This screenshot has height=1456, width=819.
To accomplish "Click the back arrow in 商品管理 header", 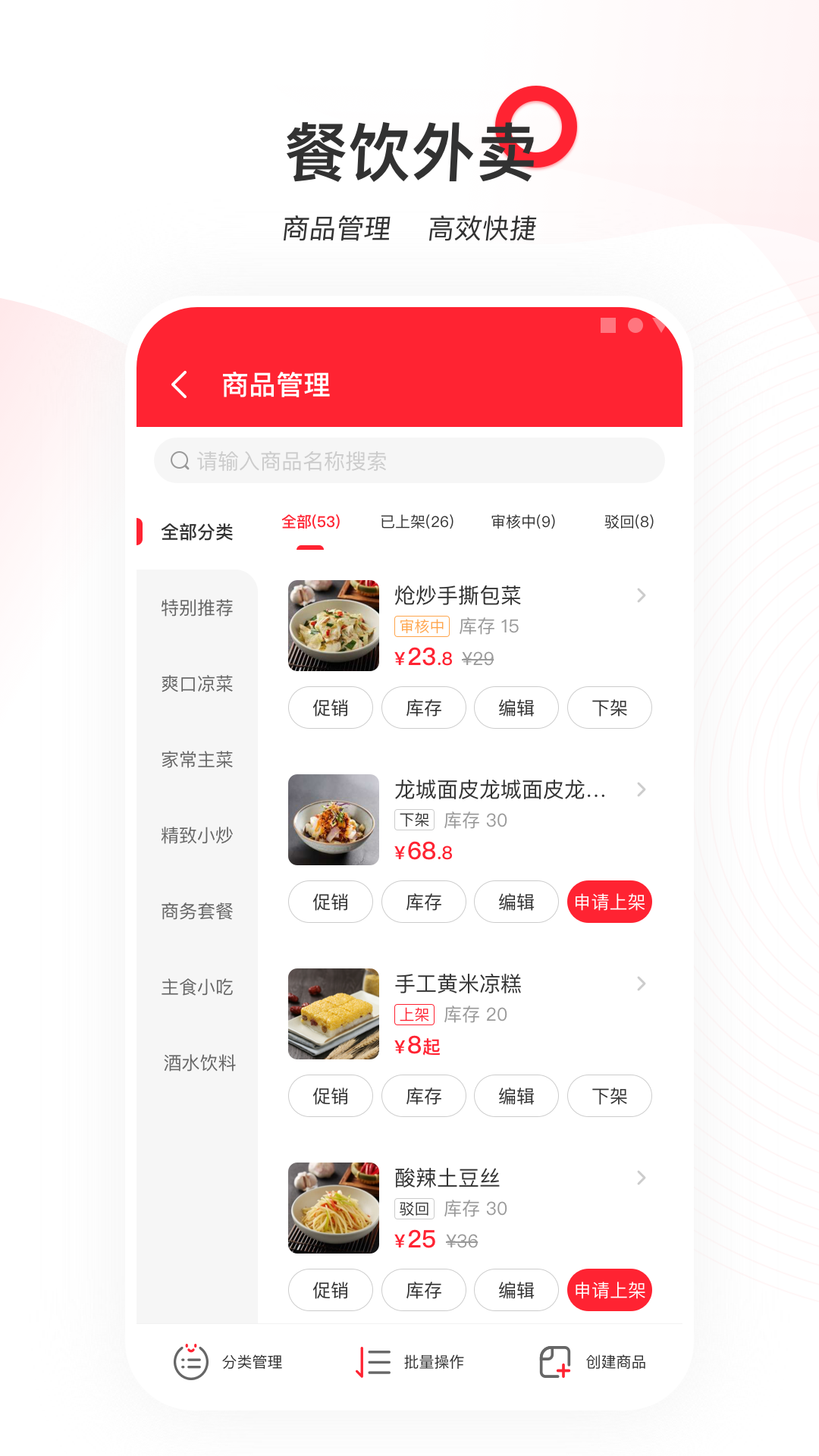I will pyautogui.click(x=180, y=384).
